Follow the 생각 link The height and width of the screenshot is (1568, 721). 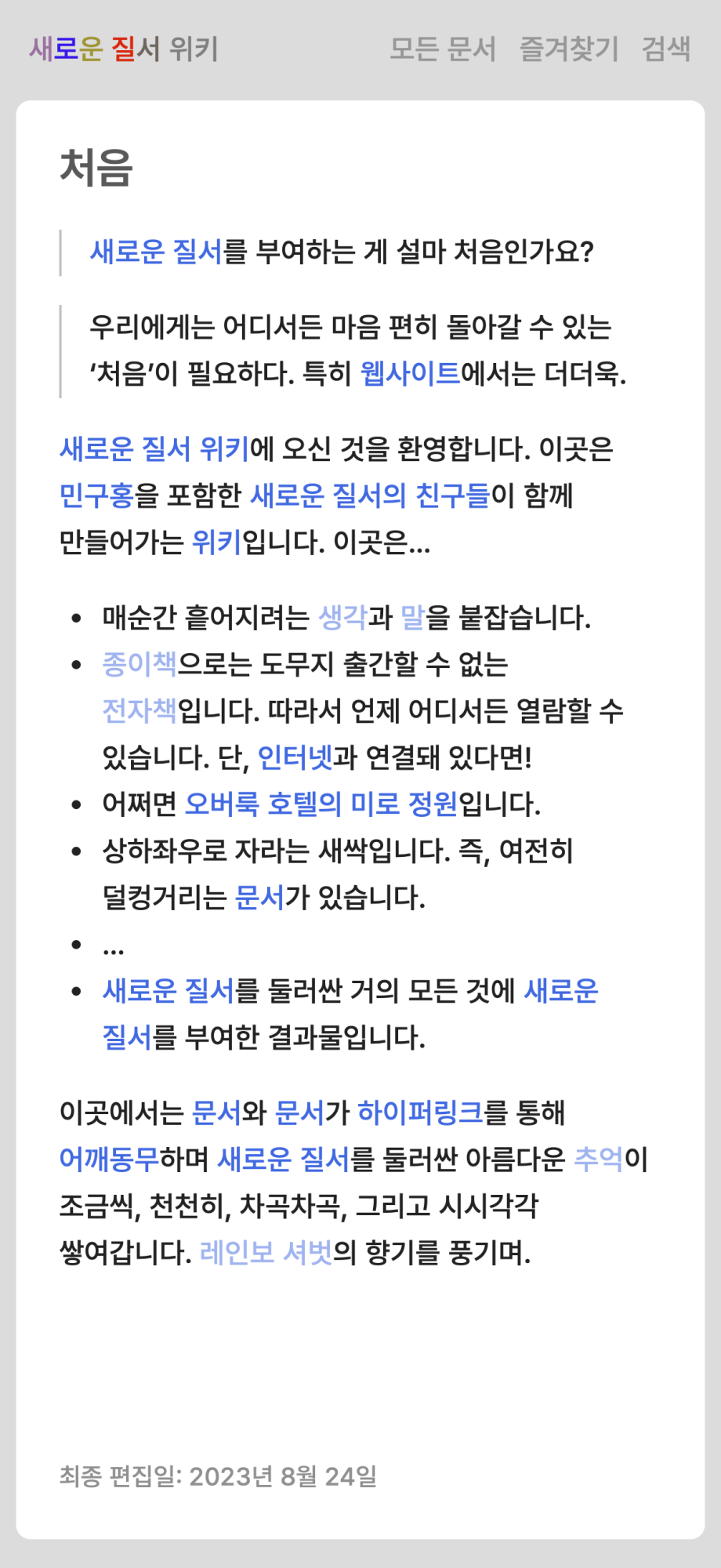[x=342, y=618]
